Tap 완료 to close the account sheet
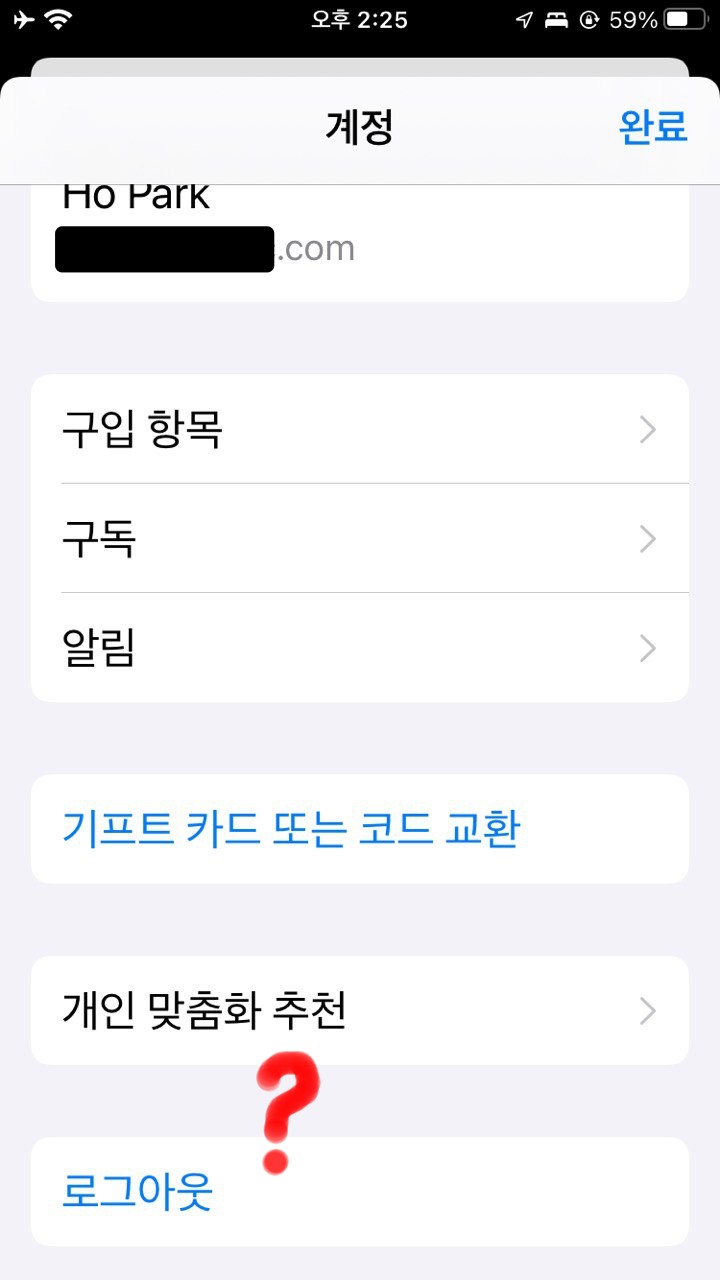The image size is (720, 1280). pyautogui.click(x=653, y=128)
